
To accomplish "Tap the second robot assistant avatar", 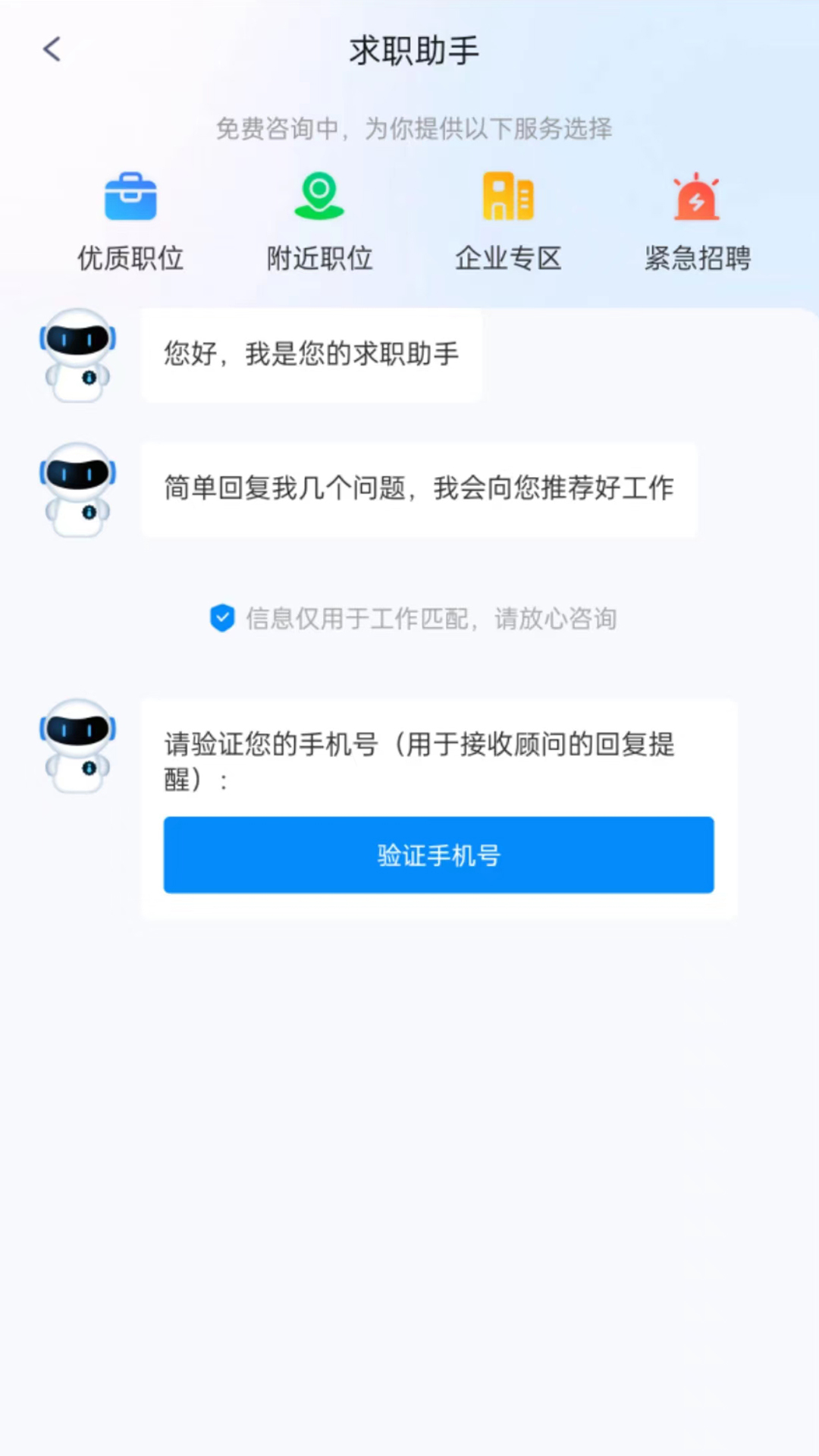I will (77, 489).
